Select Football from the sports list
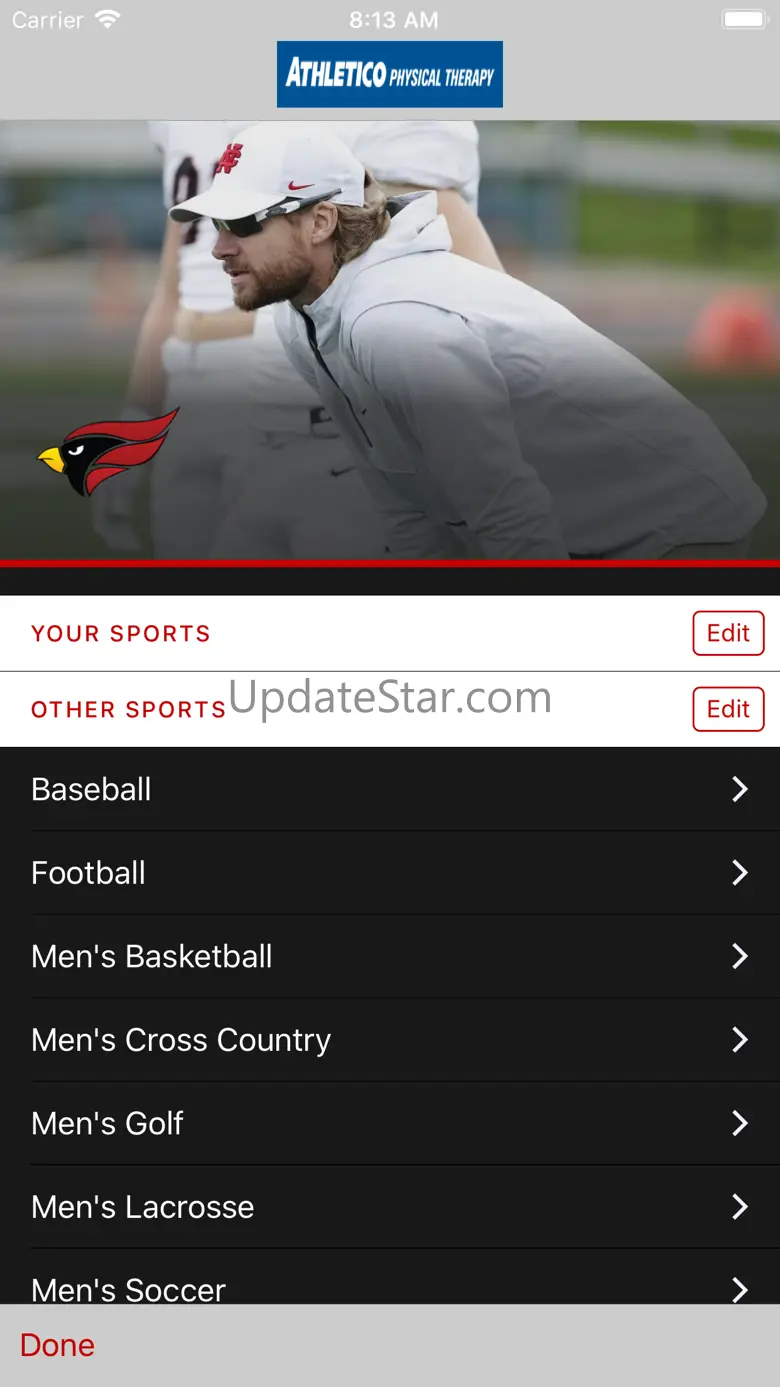The width and height of the screenshot is (780, 1387). tap(390, 873)
